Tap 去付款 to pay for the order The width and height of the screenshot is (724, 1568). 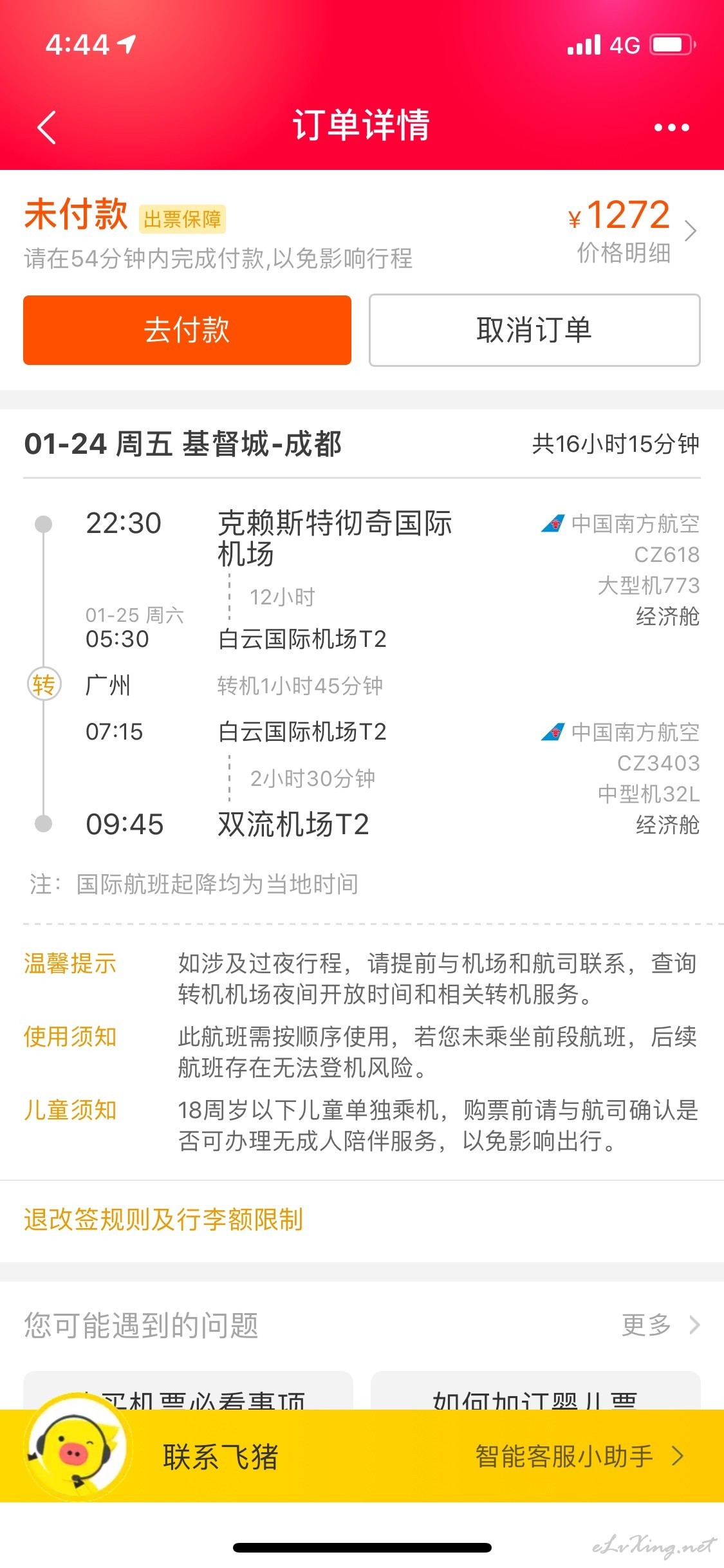click(x=187, y=330)
